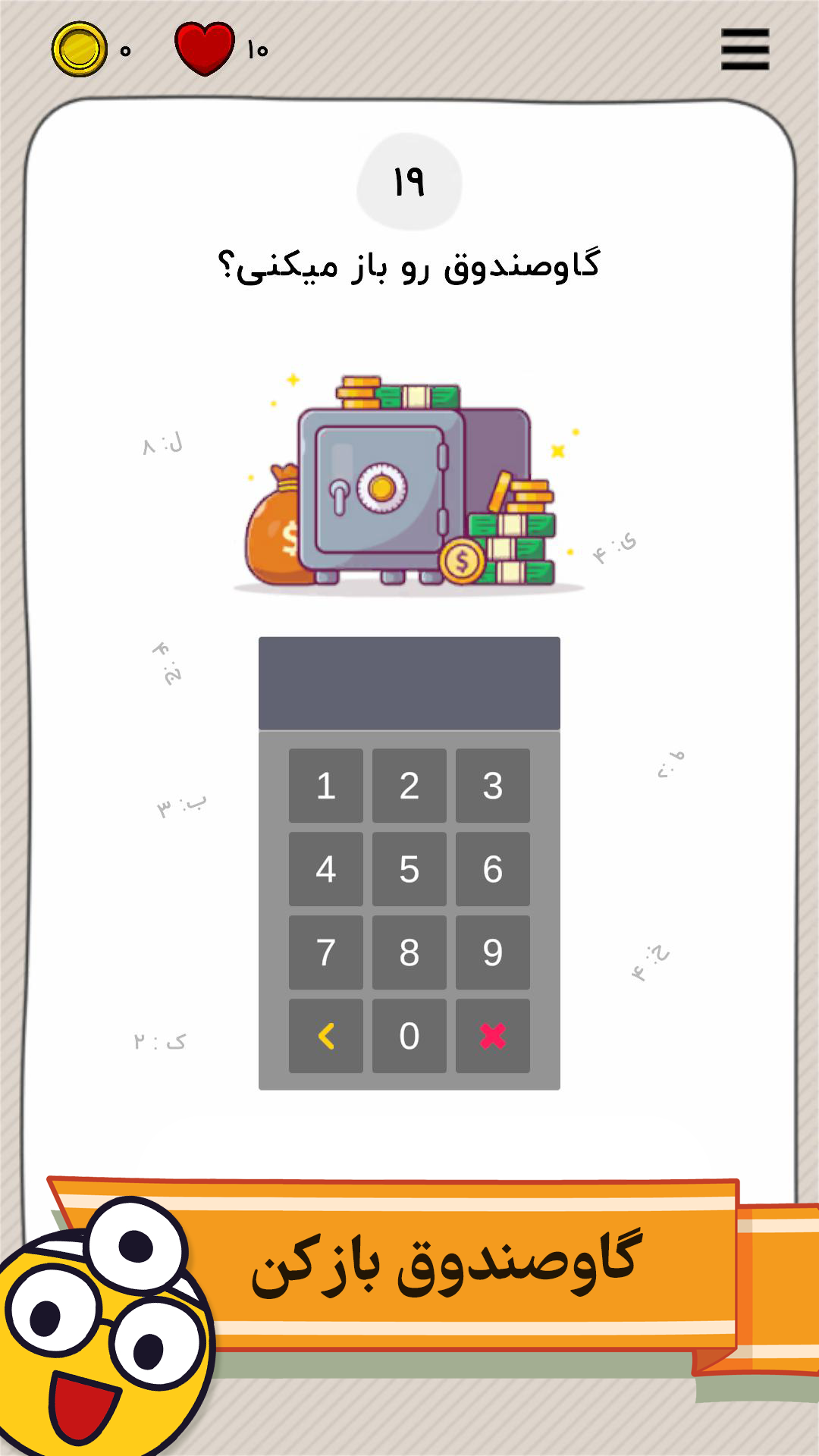Open the hamburger menu
This screenshot has height=1456, width=819.
[x=745, y=50]
